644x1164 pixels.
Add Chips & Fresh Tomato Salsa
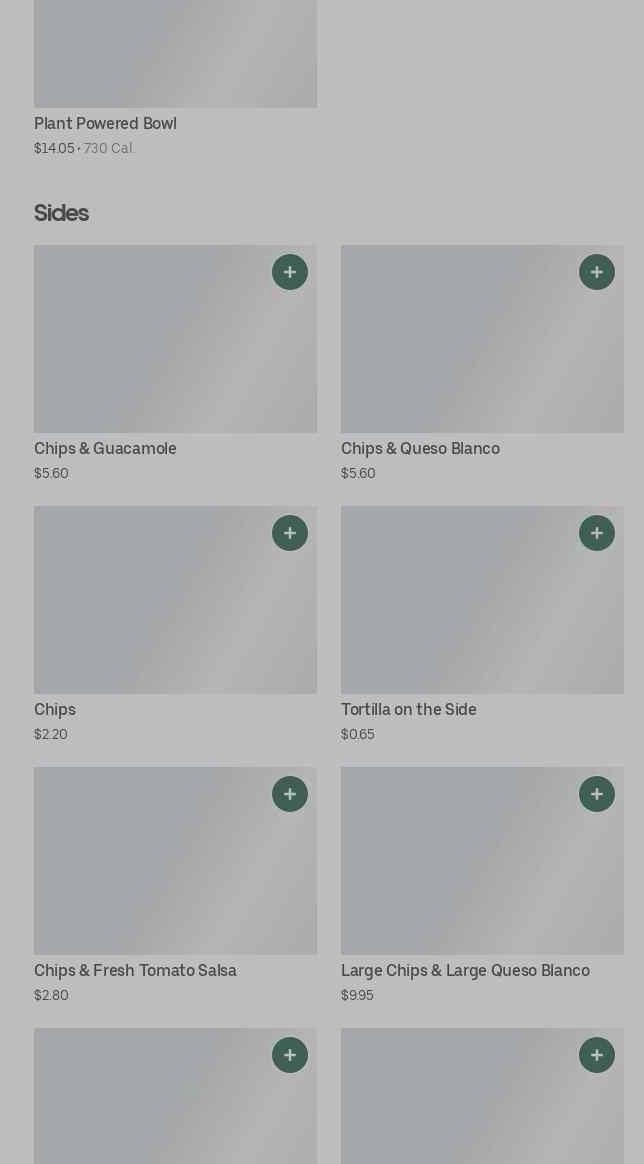tap(290, 794)
